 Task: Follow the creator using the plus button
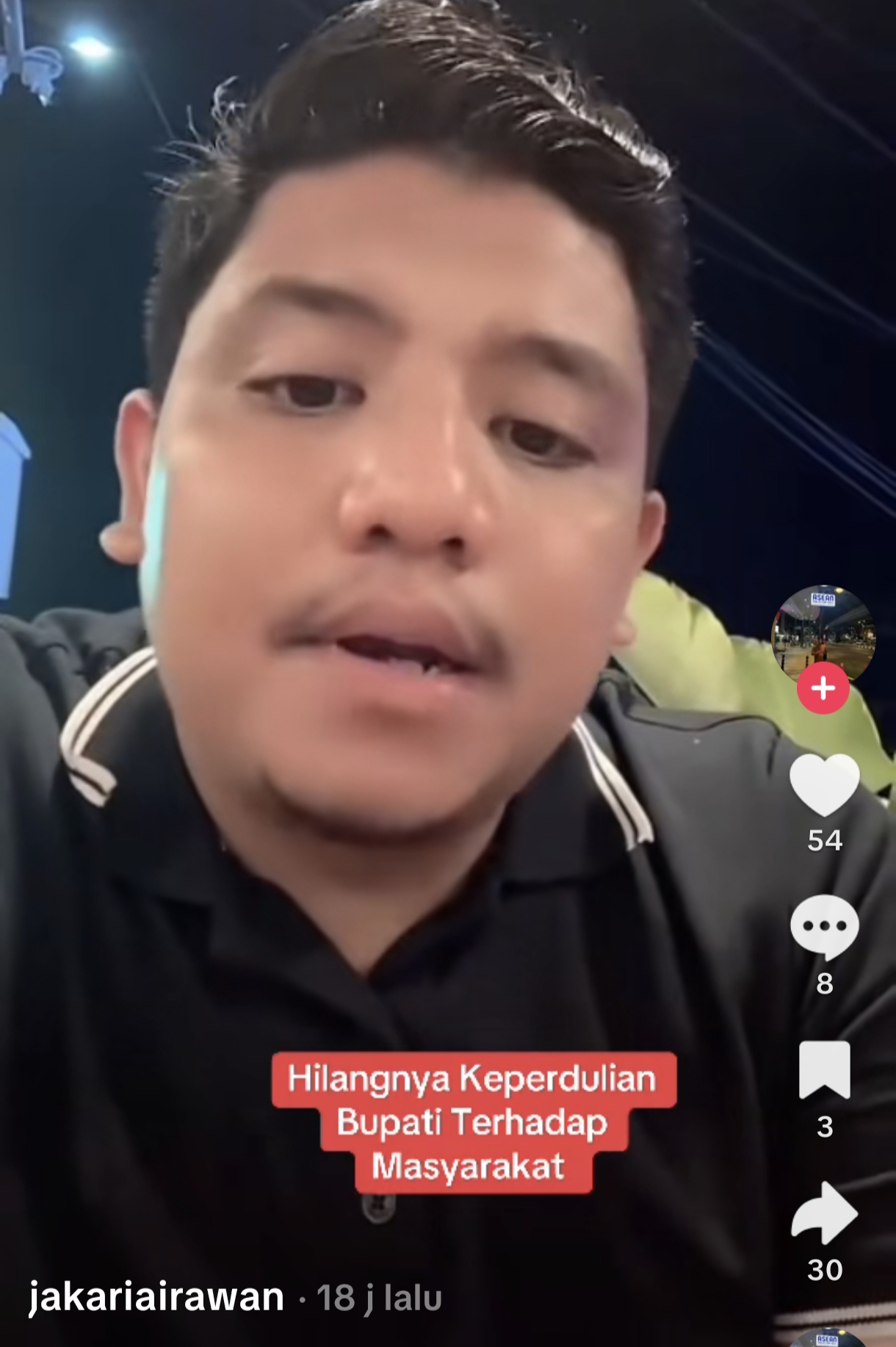coord(823,688)
